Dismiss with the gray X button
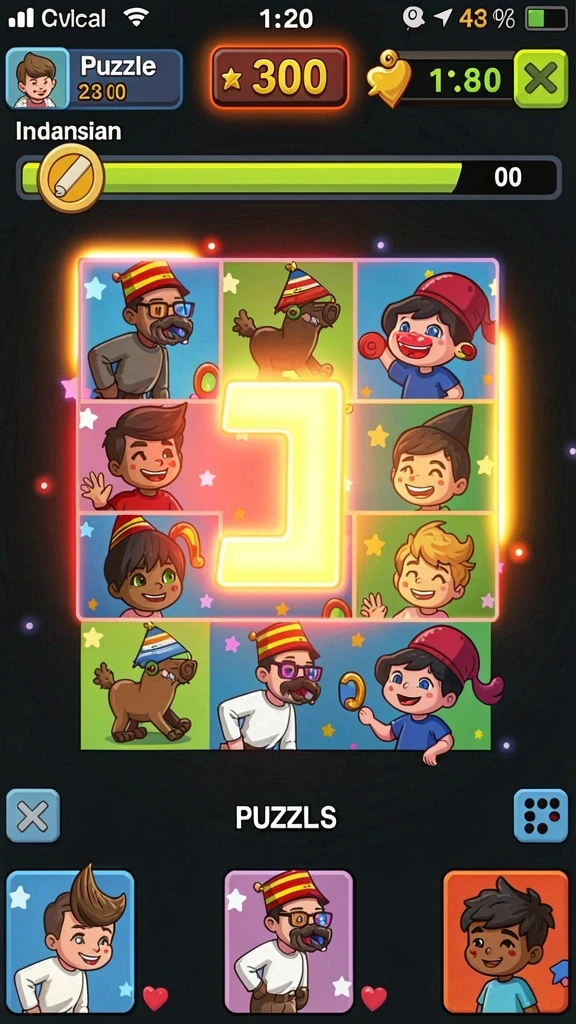Viewport: 576px width, 1024px height. click(33, 815)
